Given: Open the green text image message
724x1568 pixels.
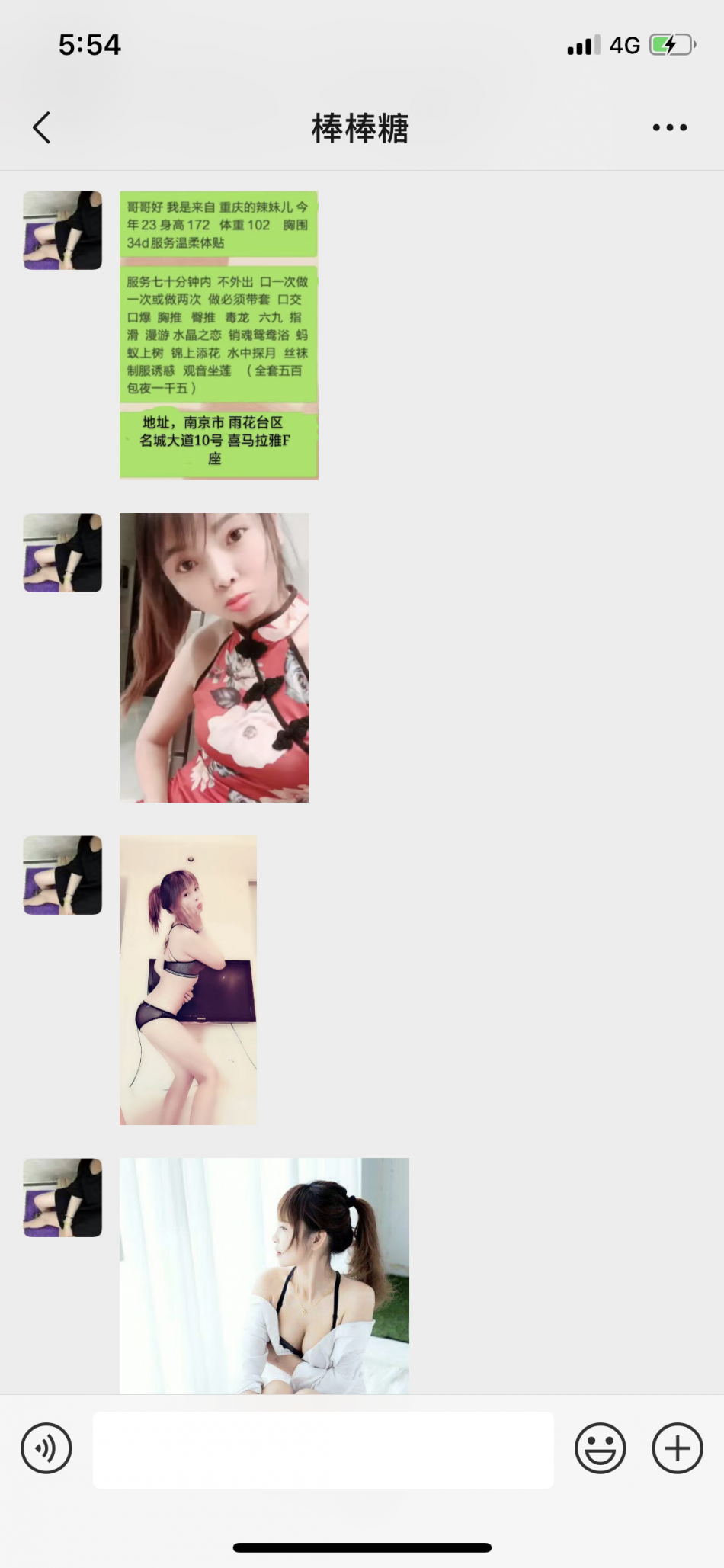Looking at the screenshot, I should [x=219, y=335].
